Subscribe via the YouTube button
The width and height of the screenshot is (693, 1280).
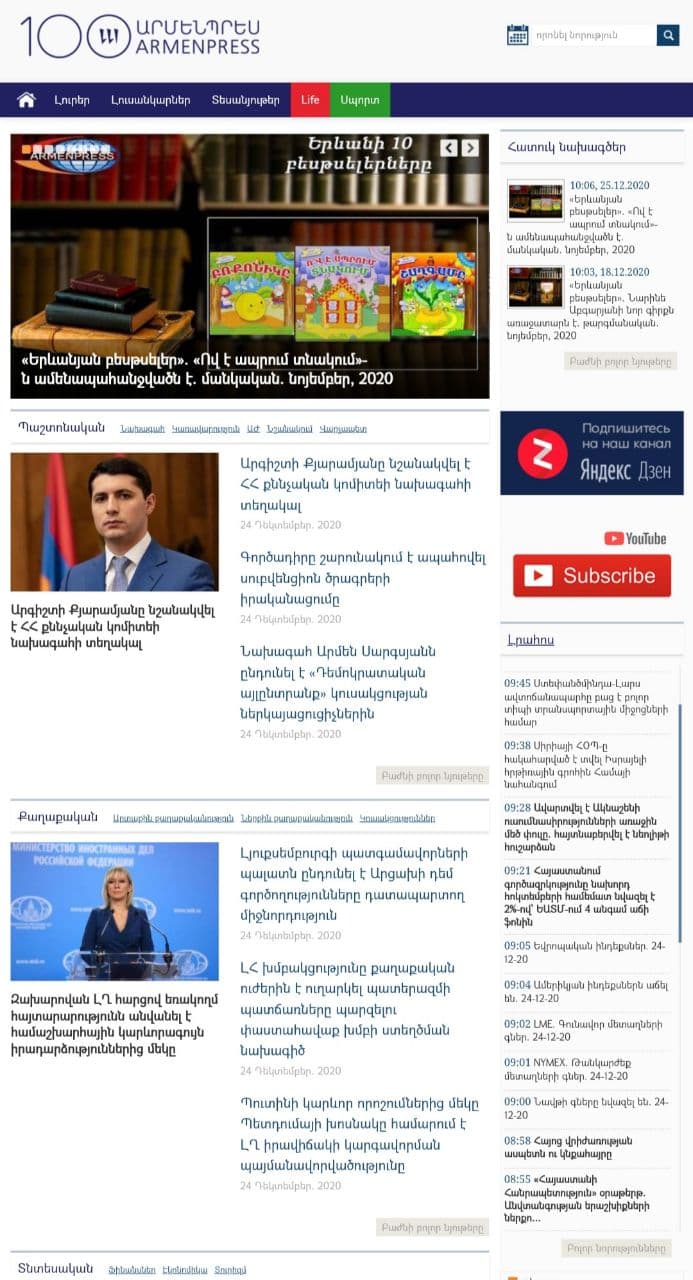[x=592, y=576]
